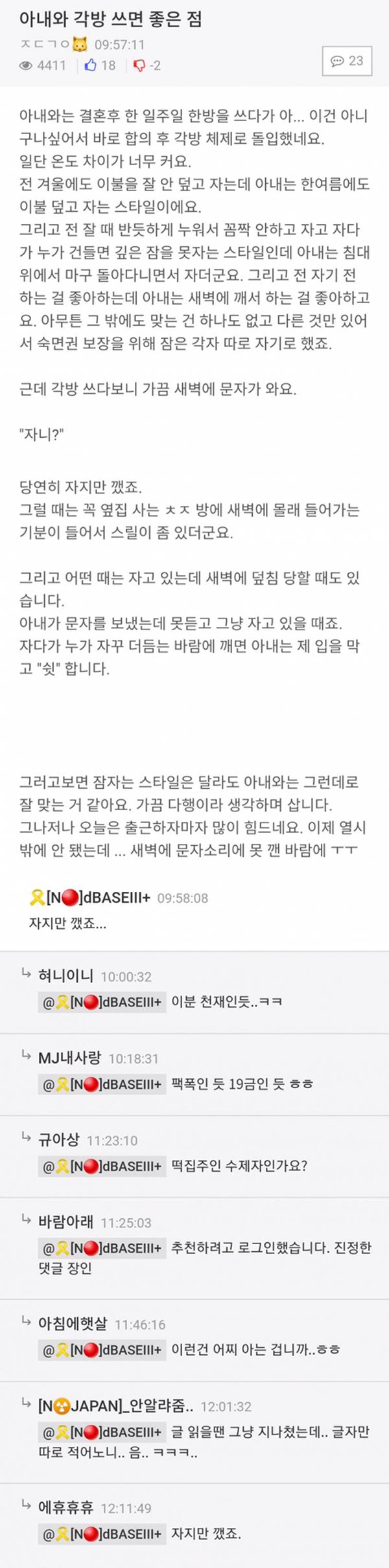389x1568 pixels.
Task: Open 바람아래 user profile
Action: (x=65, y=1222)
